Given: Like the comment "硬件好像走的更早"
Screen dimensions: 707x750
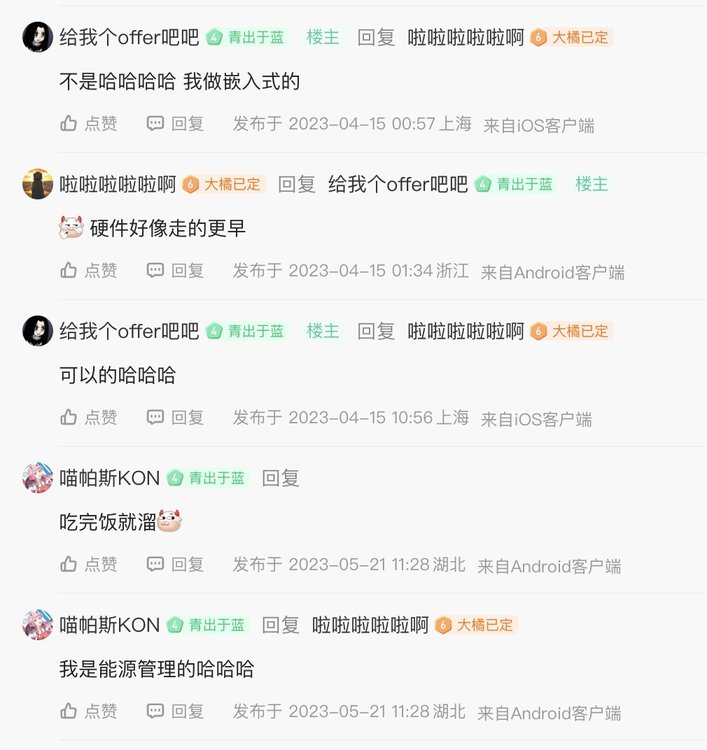Looking at the screenshot, I should pyautogui.click(x=88, y=271).
